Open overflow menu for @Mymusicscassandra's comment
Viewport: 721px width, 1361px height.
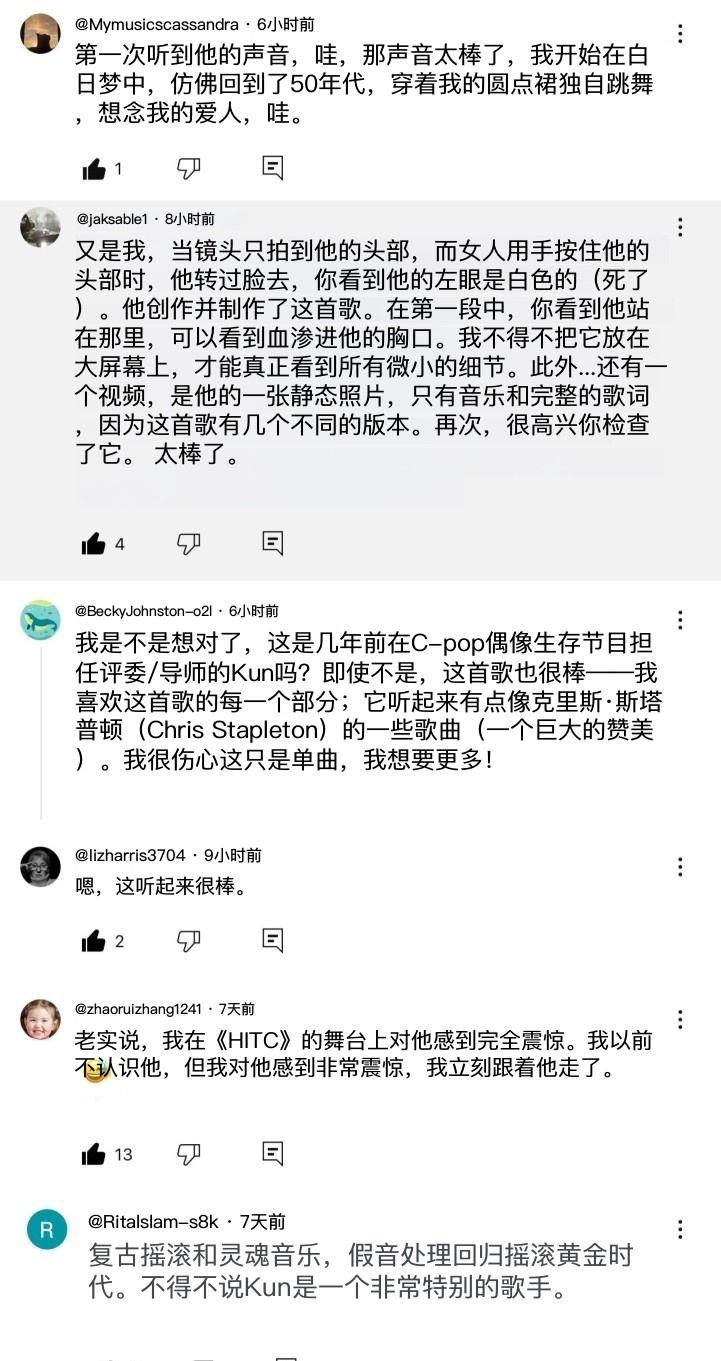(x=680, y=34)
